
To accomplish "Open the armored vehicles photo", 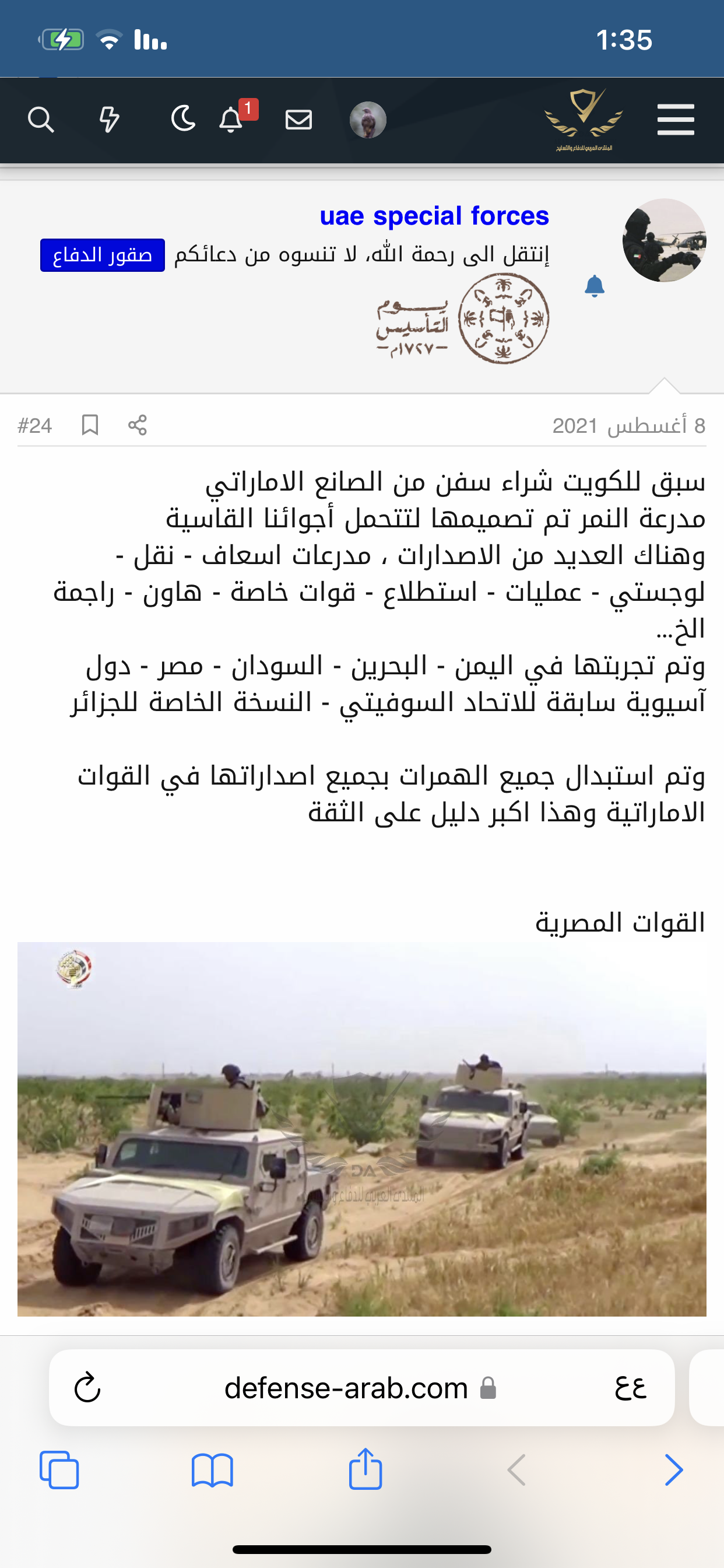I will click(x=362, y=1129).
